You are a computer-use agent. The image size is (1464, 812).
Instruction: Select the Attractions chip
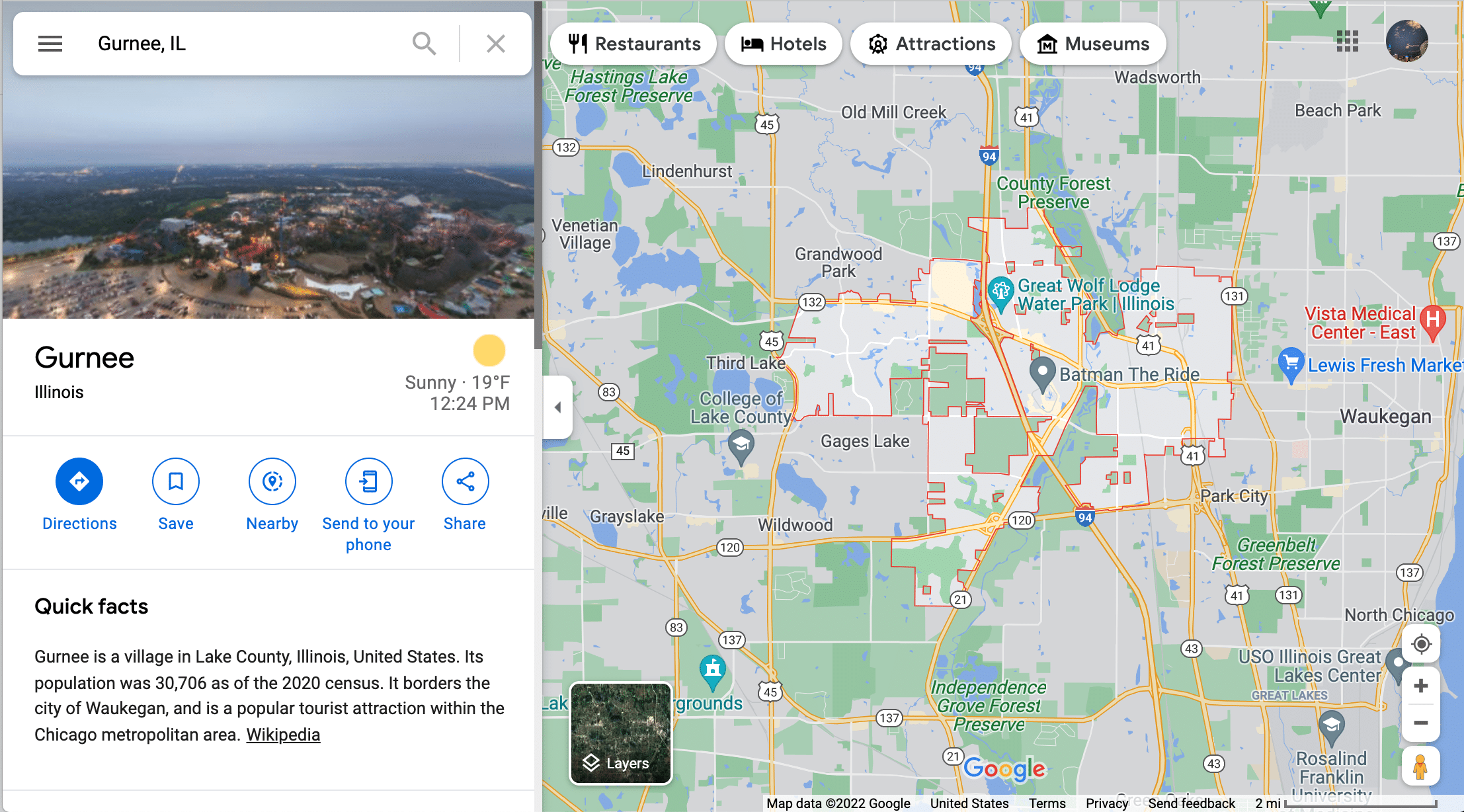[x=932, y=44]
